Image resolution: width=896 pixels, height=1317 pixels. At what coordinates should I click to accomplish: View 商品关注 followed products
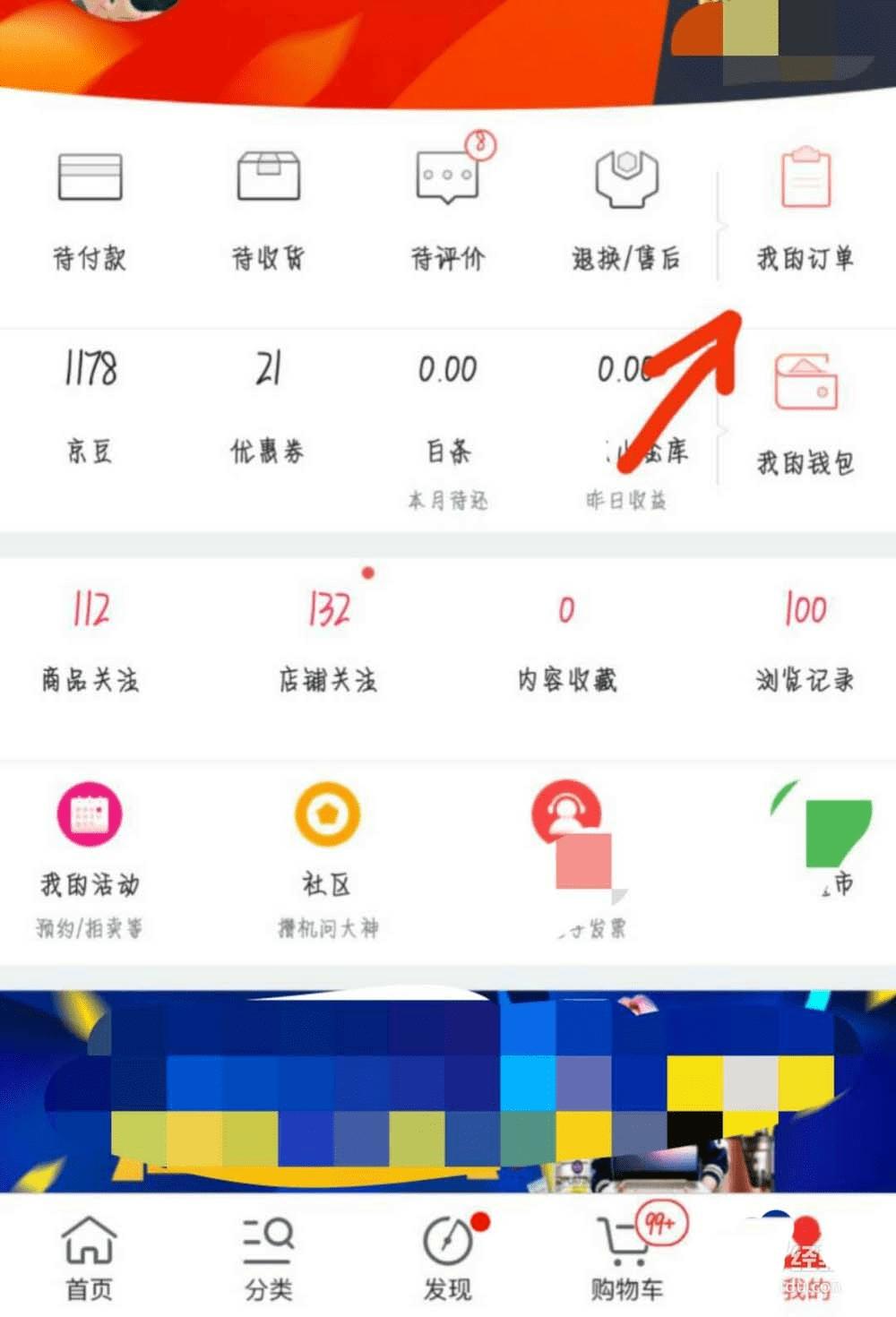[x=90, y=641]
